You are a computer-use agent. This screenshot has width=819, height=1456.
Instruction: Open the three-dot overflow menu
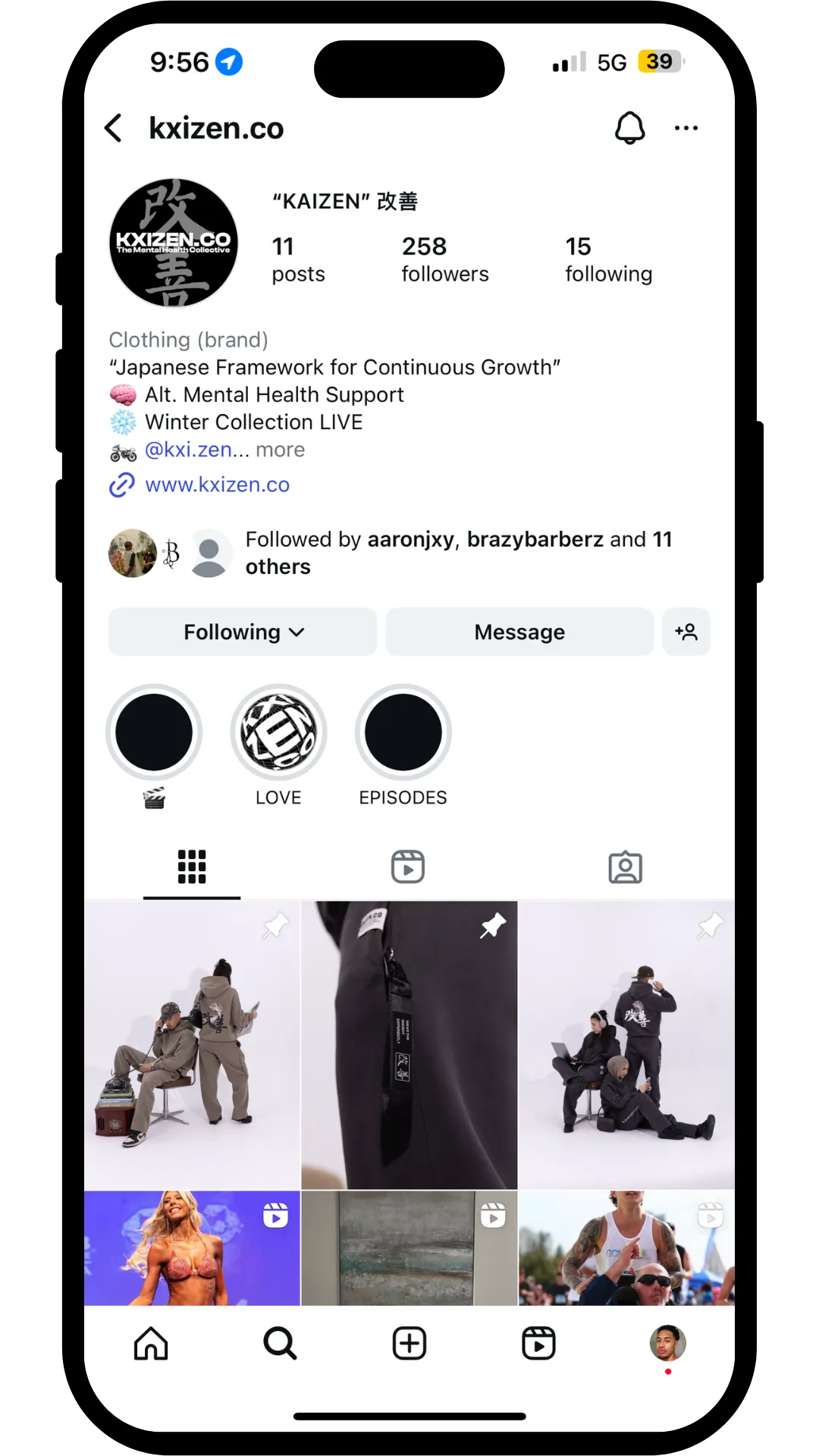click(686, 128)
